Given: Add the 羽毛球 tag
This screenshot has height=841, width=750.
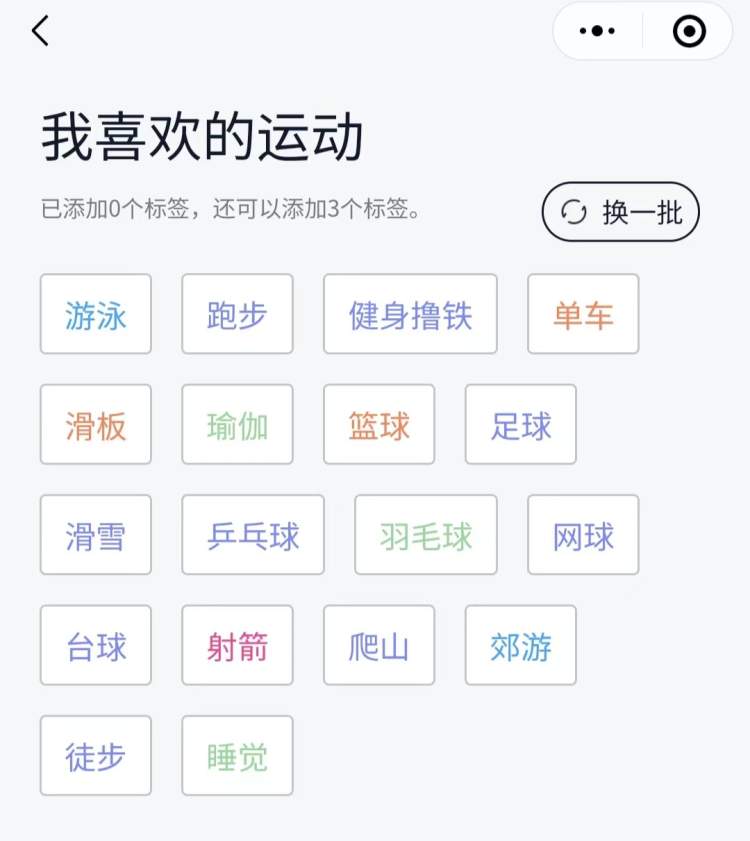Looking at the screenshot, I should (426, 535).
